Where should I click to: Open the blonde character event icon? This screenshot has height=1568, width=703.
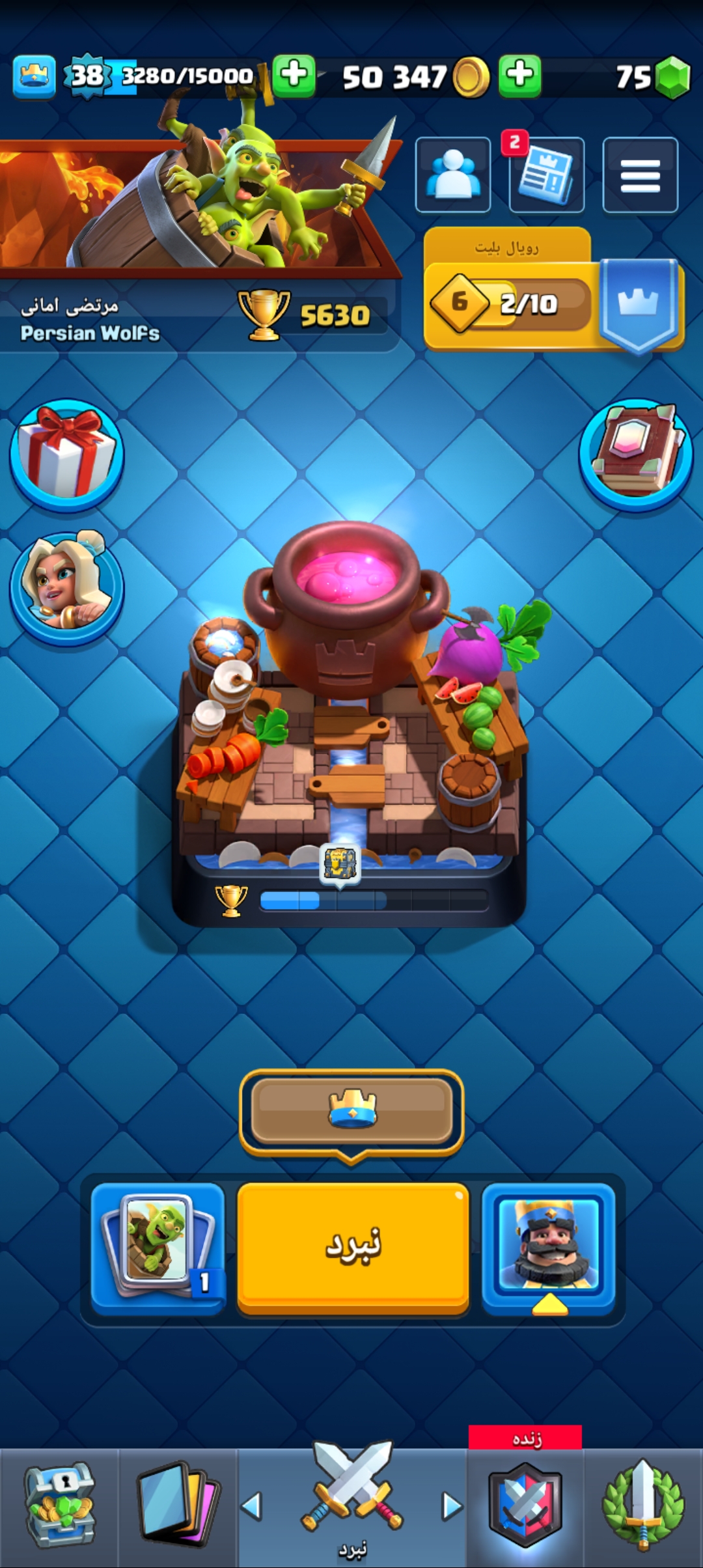[66, 588]
